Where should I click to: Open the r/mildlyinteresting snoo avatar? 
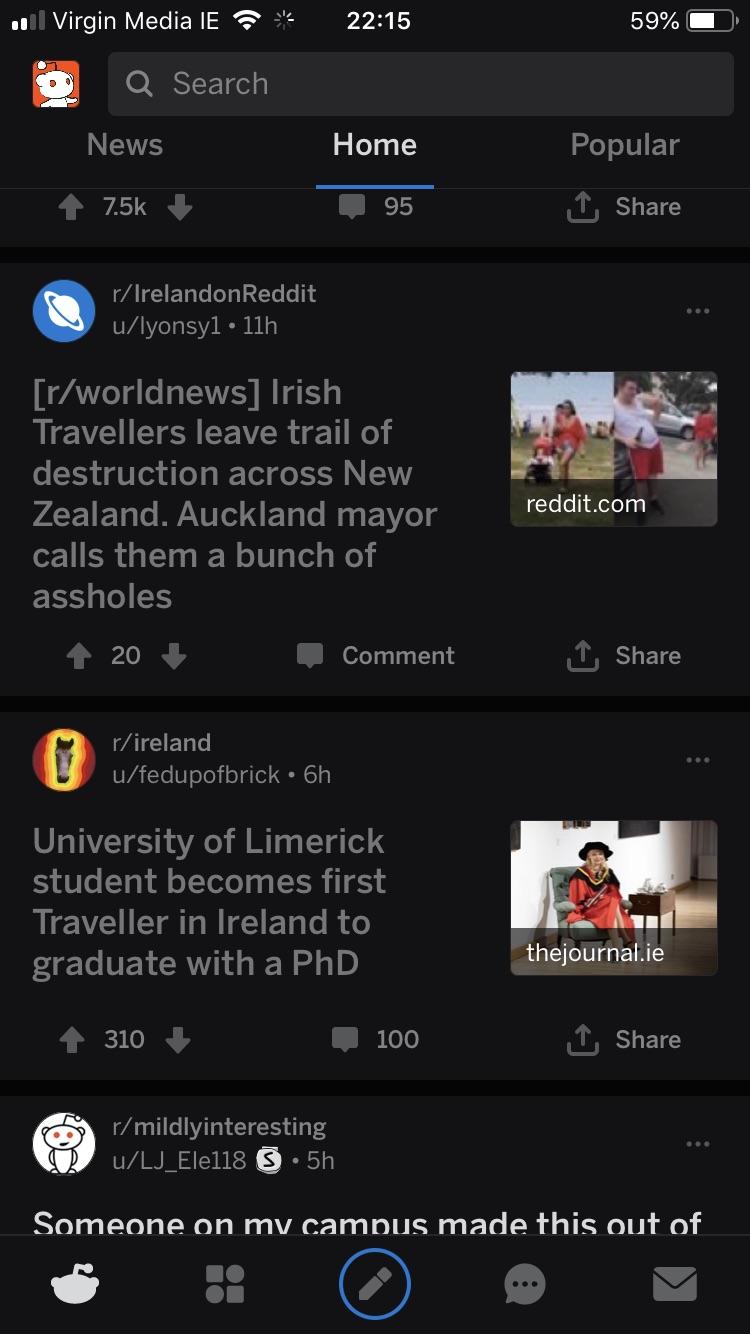[x=62, y=1143]
